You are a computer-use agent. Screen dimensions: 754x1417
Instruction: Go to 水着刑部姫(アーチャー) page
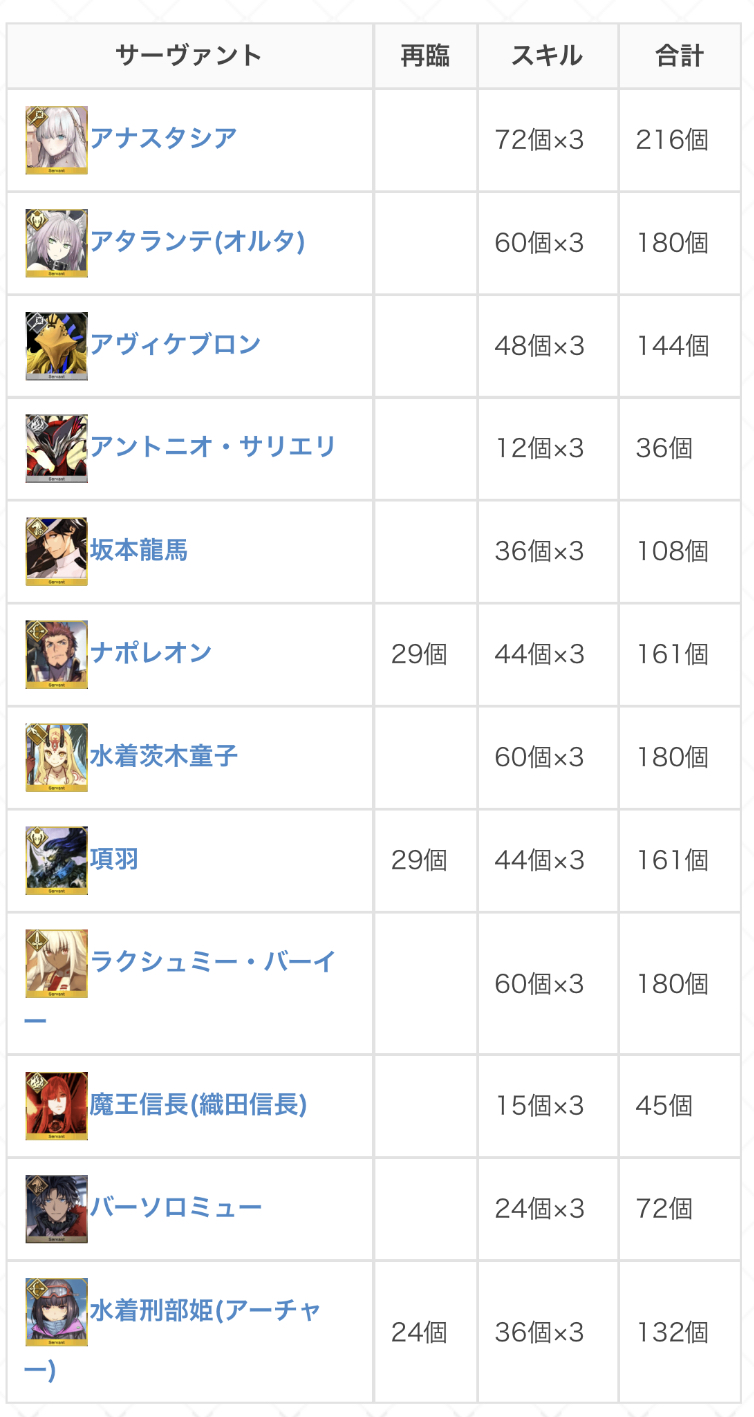point(205,1310)
